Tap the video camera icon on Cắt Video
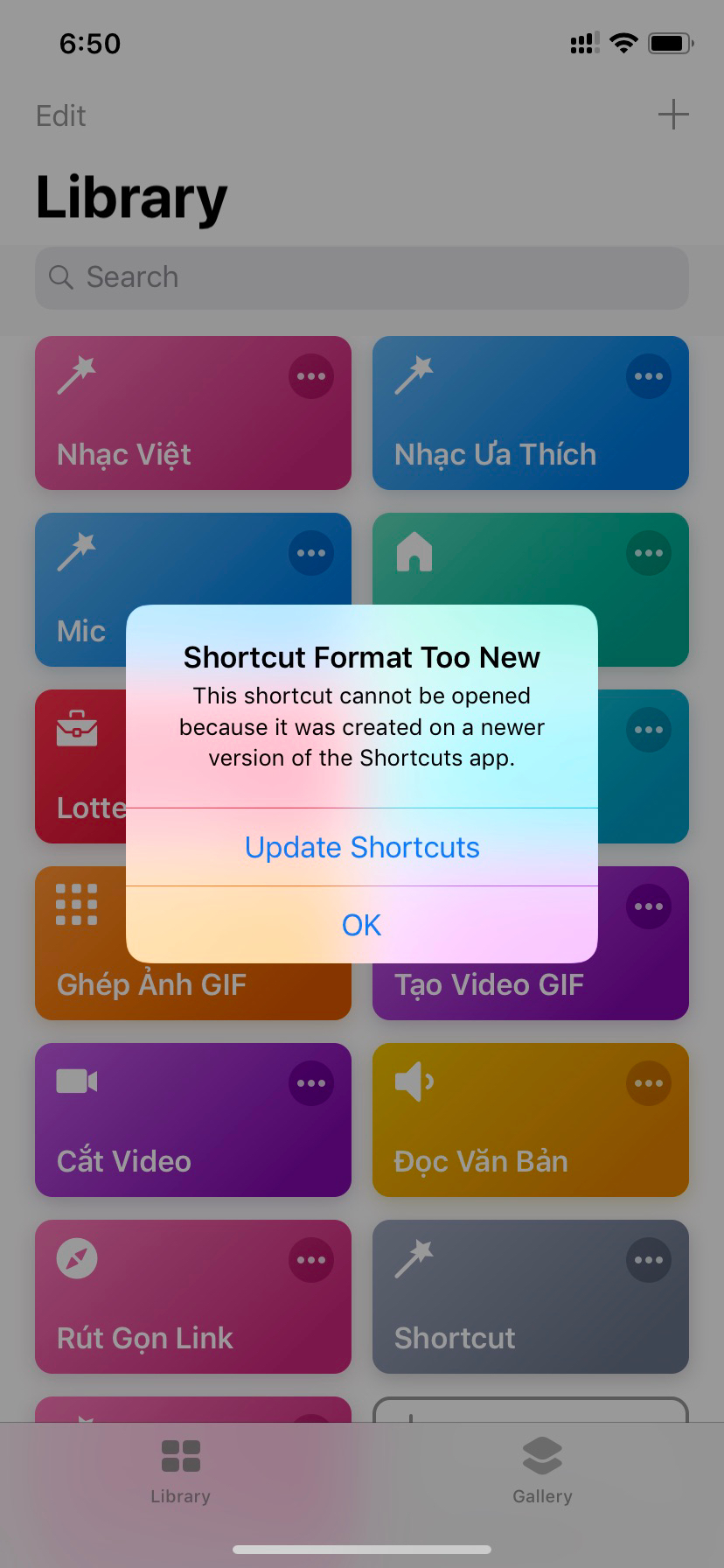Viewport: 724px width, 1568px height. click(77, 1082)
